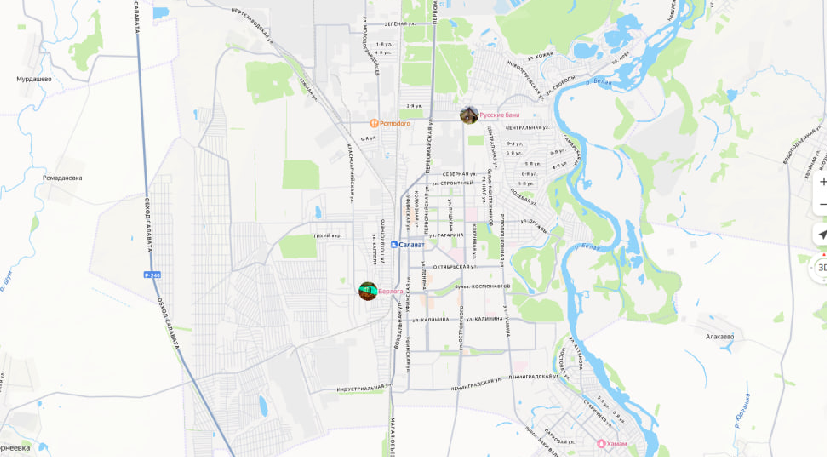The width and height of the screenshot is (827, 457).
Task: Select the Русские Бани map pin
Action: click(468, 115)
